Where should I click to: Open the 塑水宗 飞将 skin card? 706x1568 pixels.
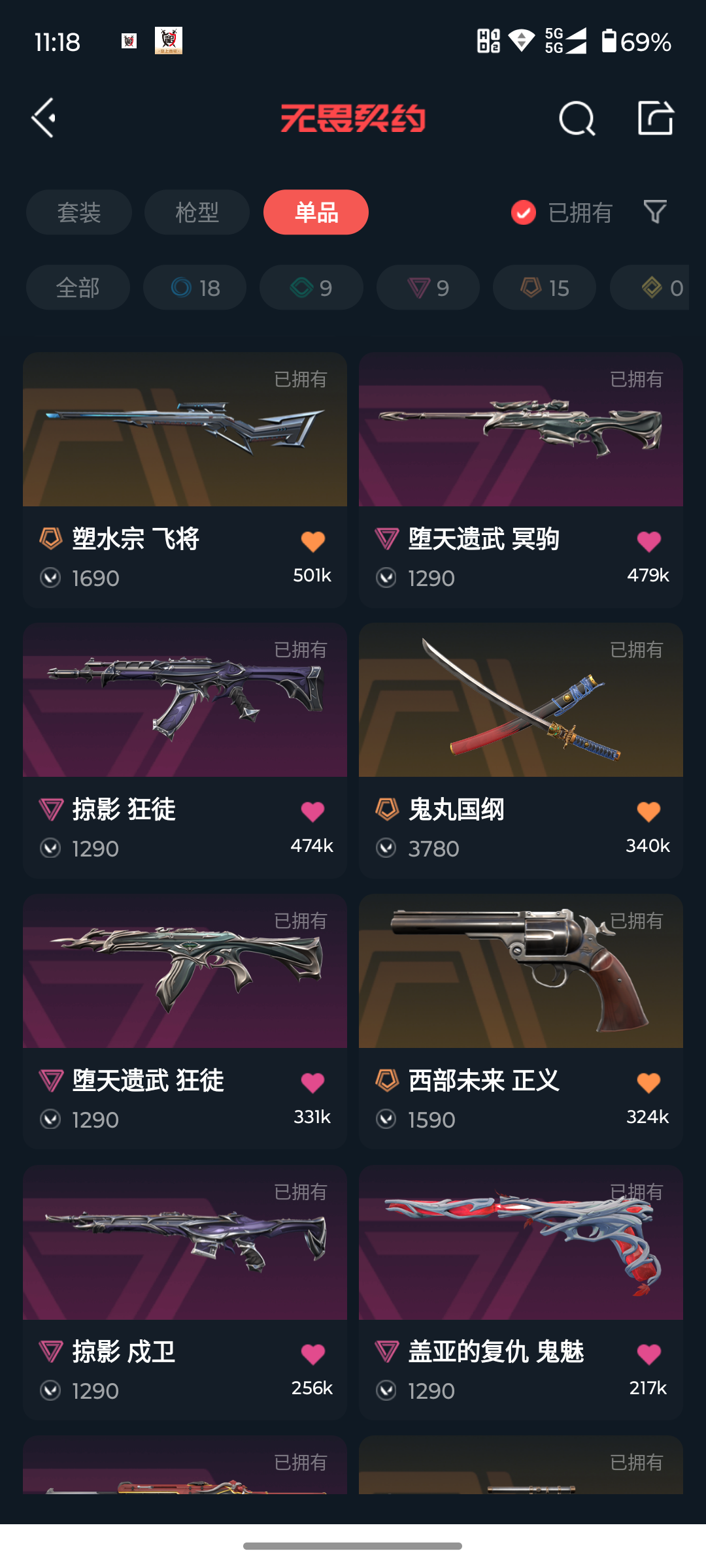(x=185, y=480)
